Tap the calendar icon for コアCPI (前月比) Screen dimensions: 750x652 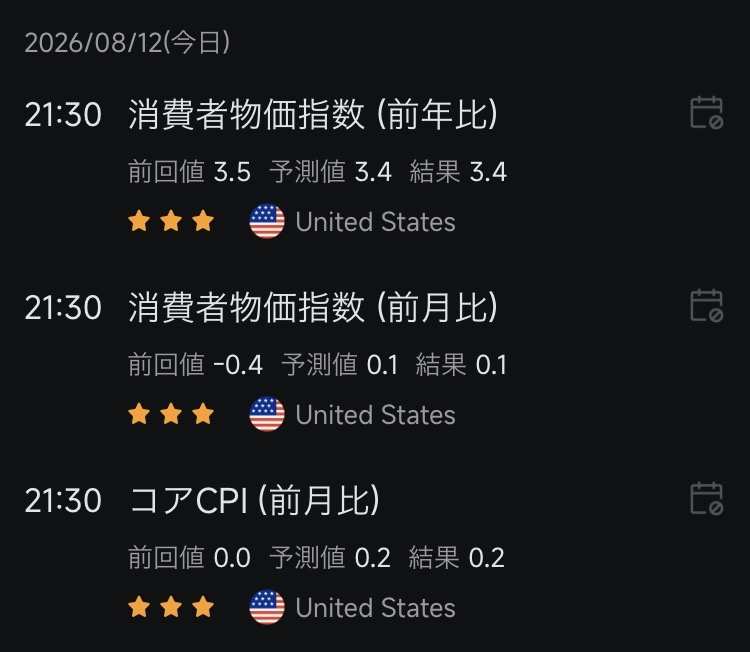click(706, 498)
